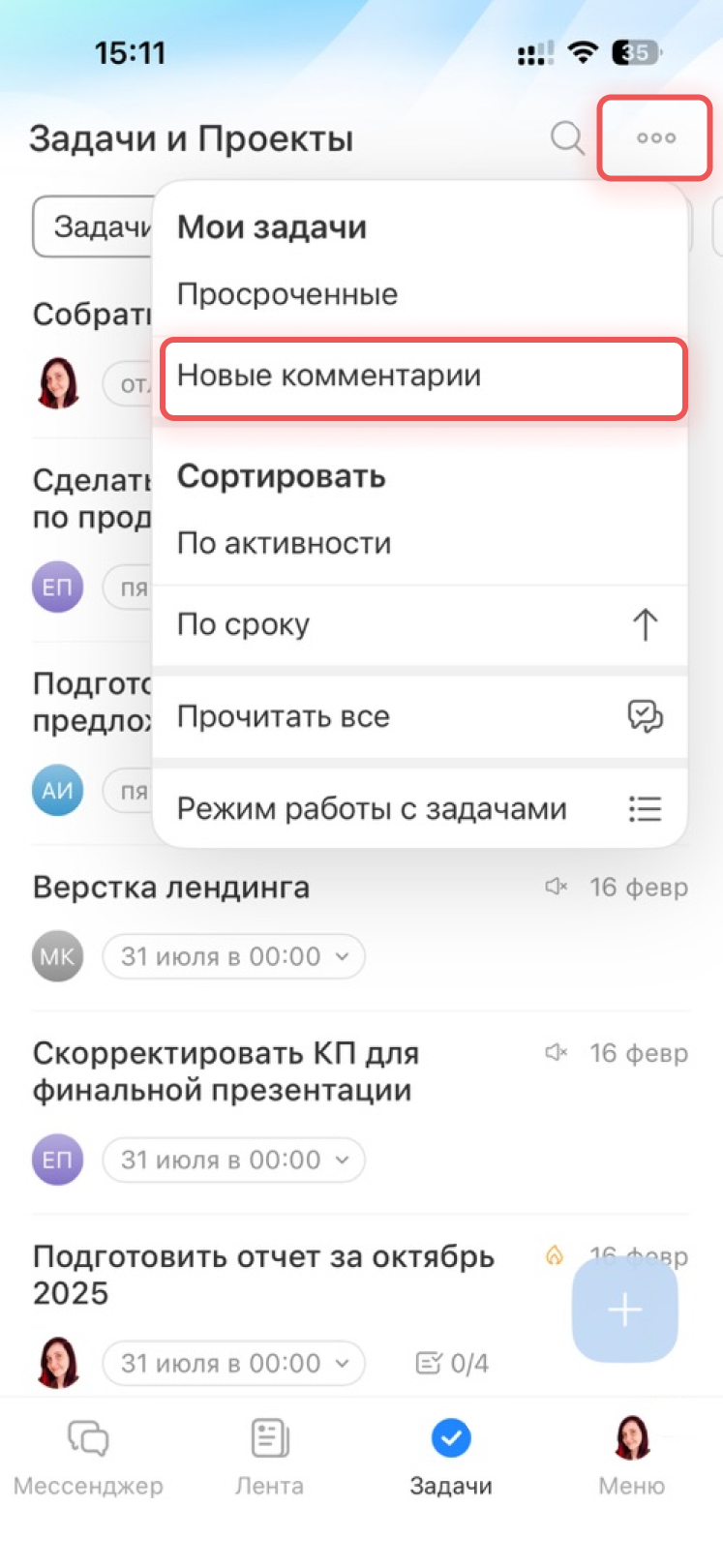Expand deadline dropdown under Подготовить отчет
Image resolution: width=723 pixels, height=1568 pixels.
point(233,1364)
